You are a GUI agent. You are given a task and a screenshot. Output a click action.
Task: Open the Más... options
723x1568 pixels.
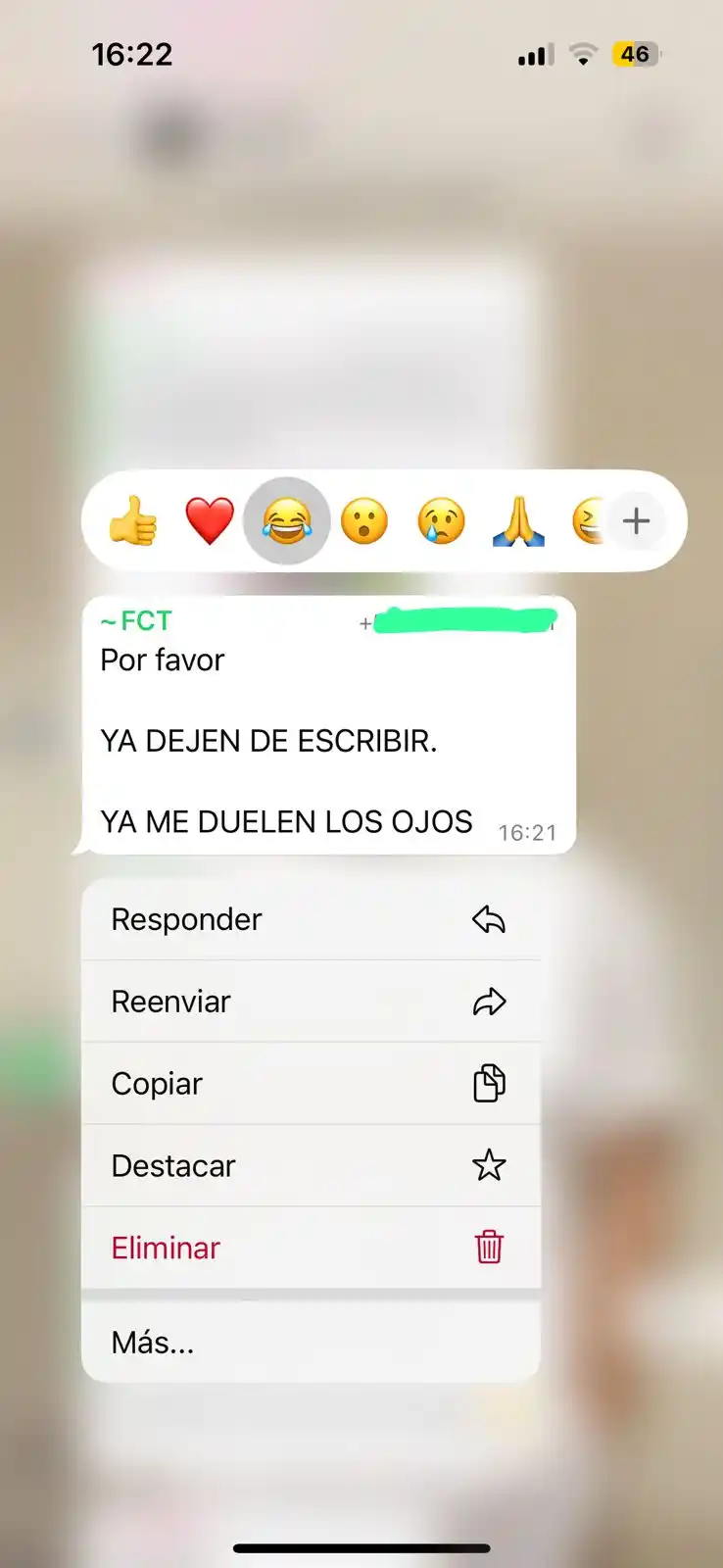pyautogui.click(x=311, y=1343)
